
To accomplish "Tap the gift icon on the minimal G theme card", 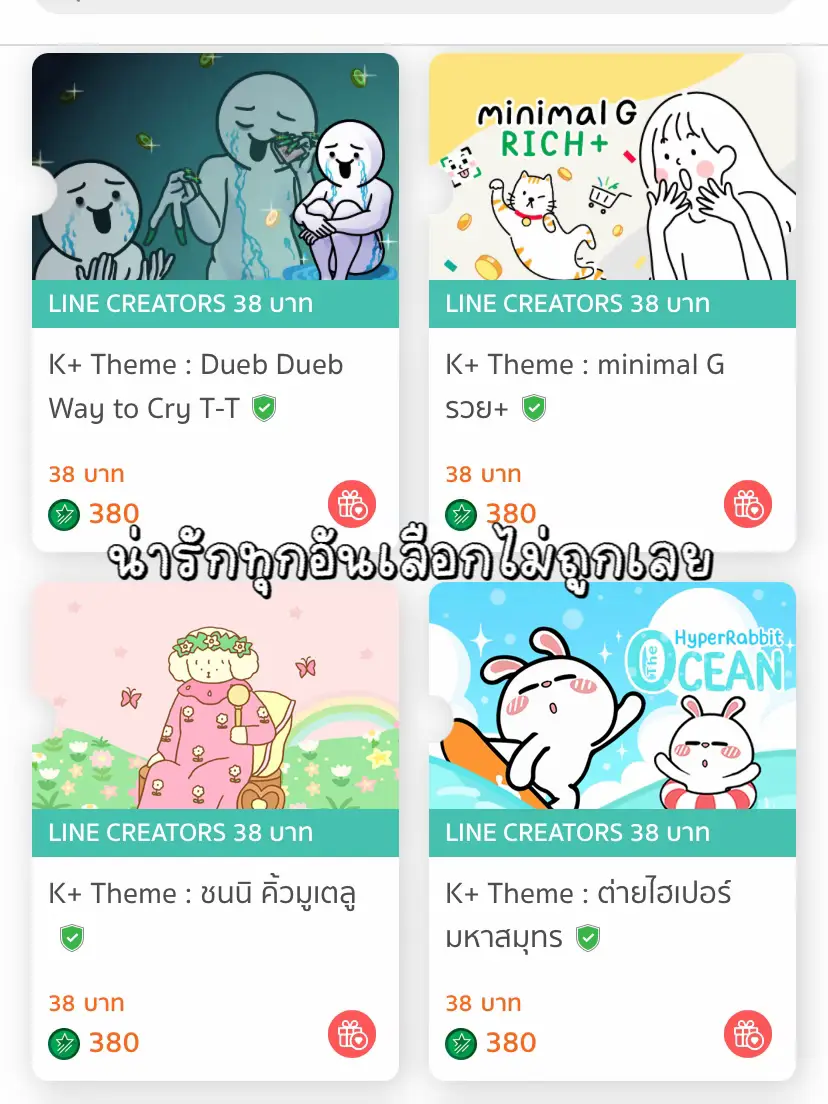I will [747, 504].
